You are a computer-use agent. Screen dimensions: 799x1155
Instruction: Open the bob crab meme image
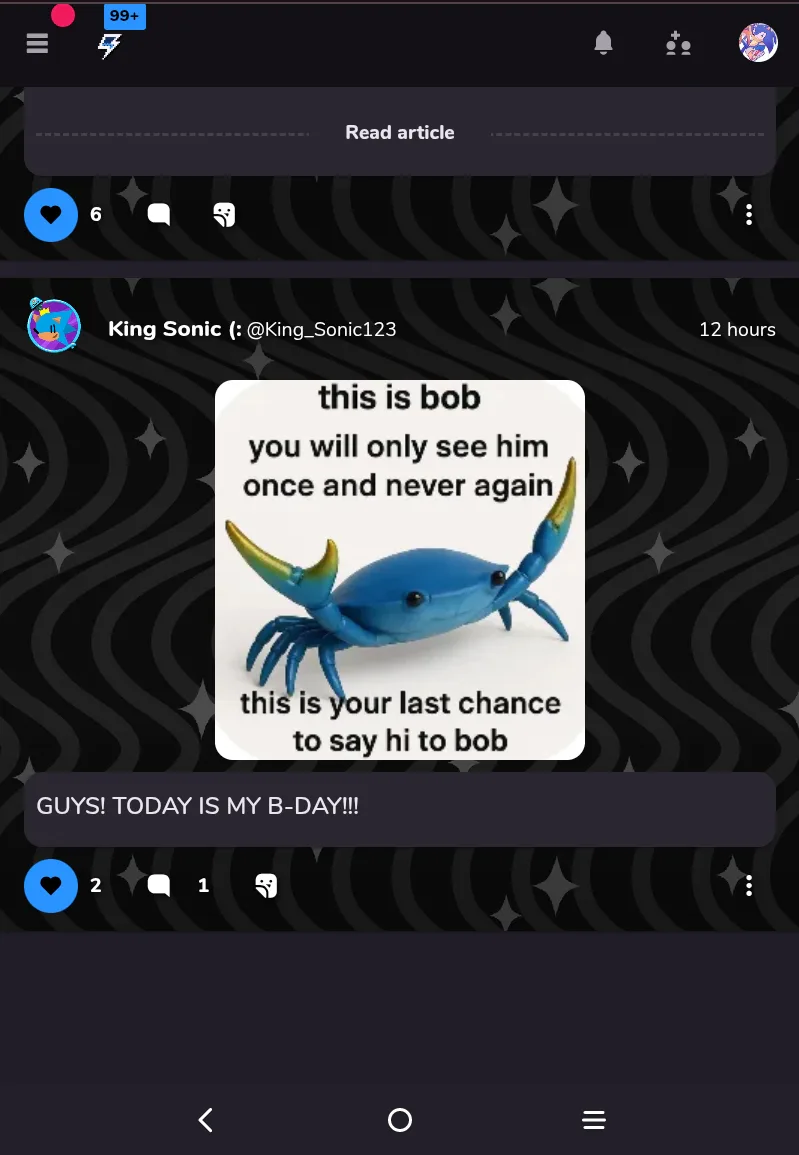pos(400,569)
